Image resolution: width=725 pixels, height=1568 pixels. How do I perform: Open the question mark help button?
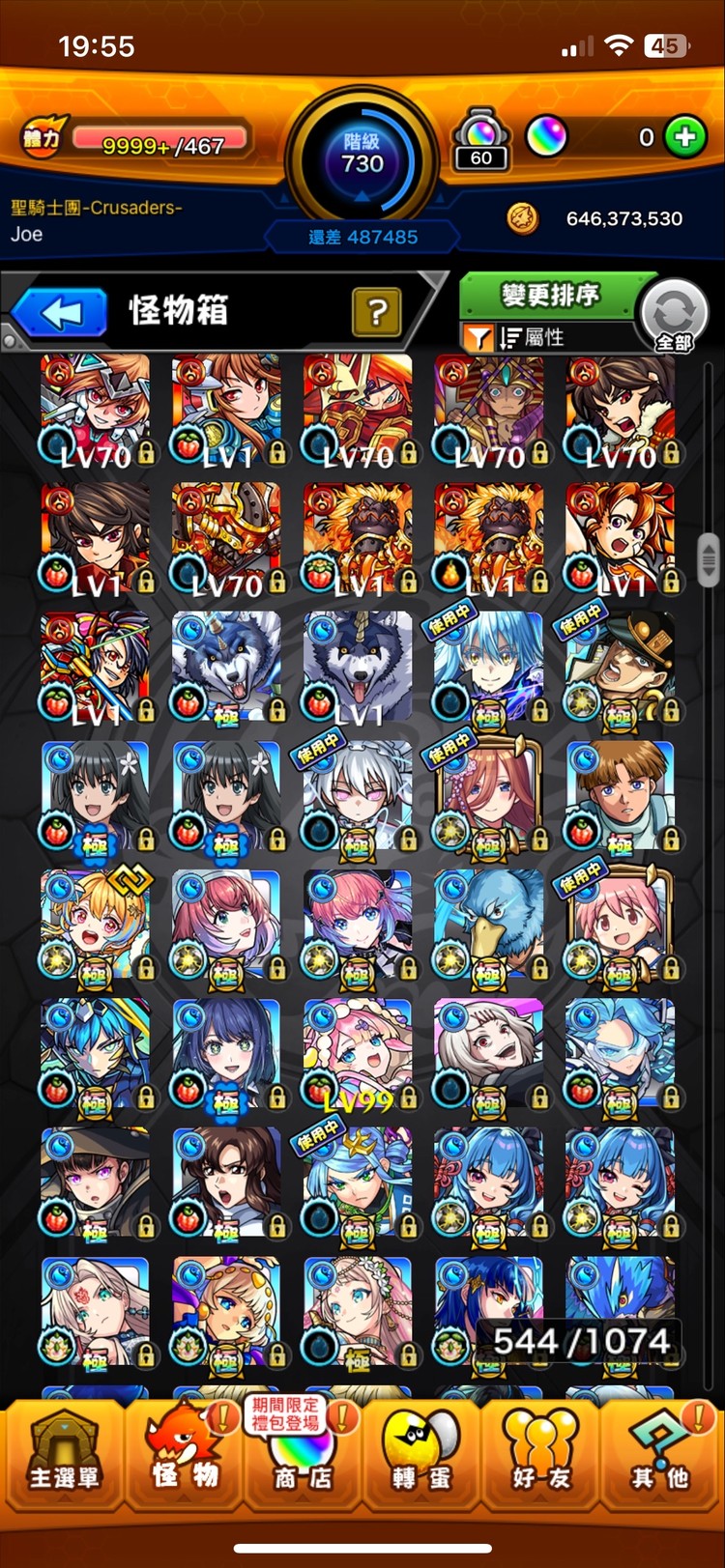(x=377, y=312)
